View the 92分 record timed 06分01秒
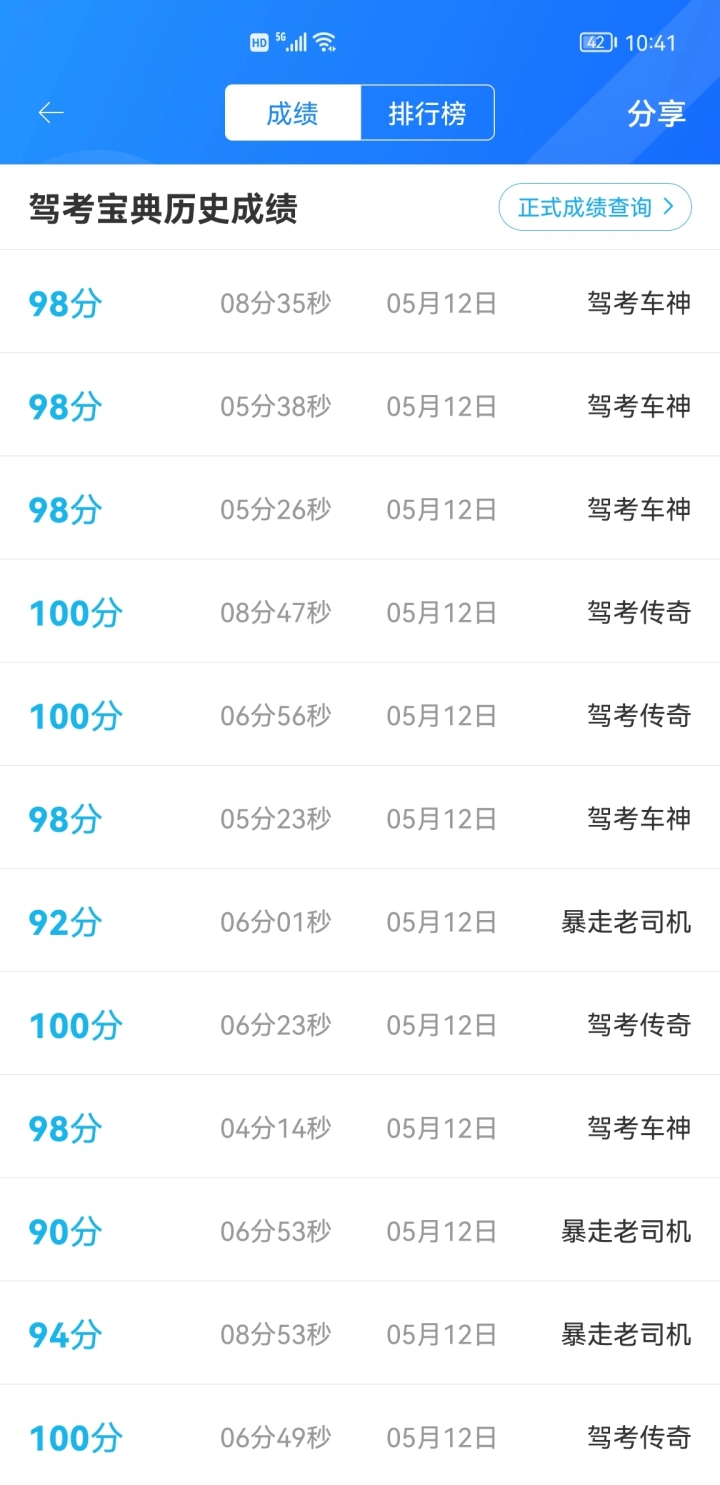This screenshot has width=720, height=1485. pos(360,920)
